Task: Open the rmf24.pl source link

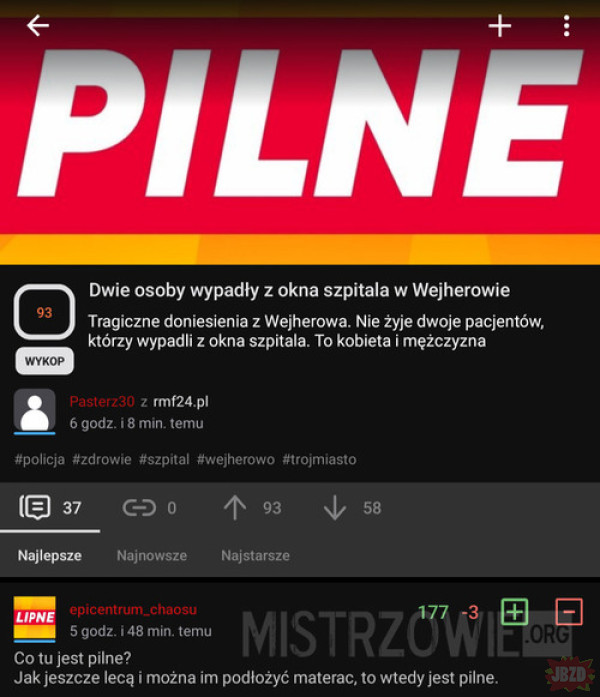Action: coord(181,401)
